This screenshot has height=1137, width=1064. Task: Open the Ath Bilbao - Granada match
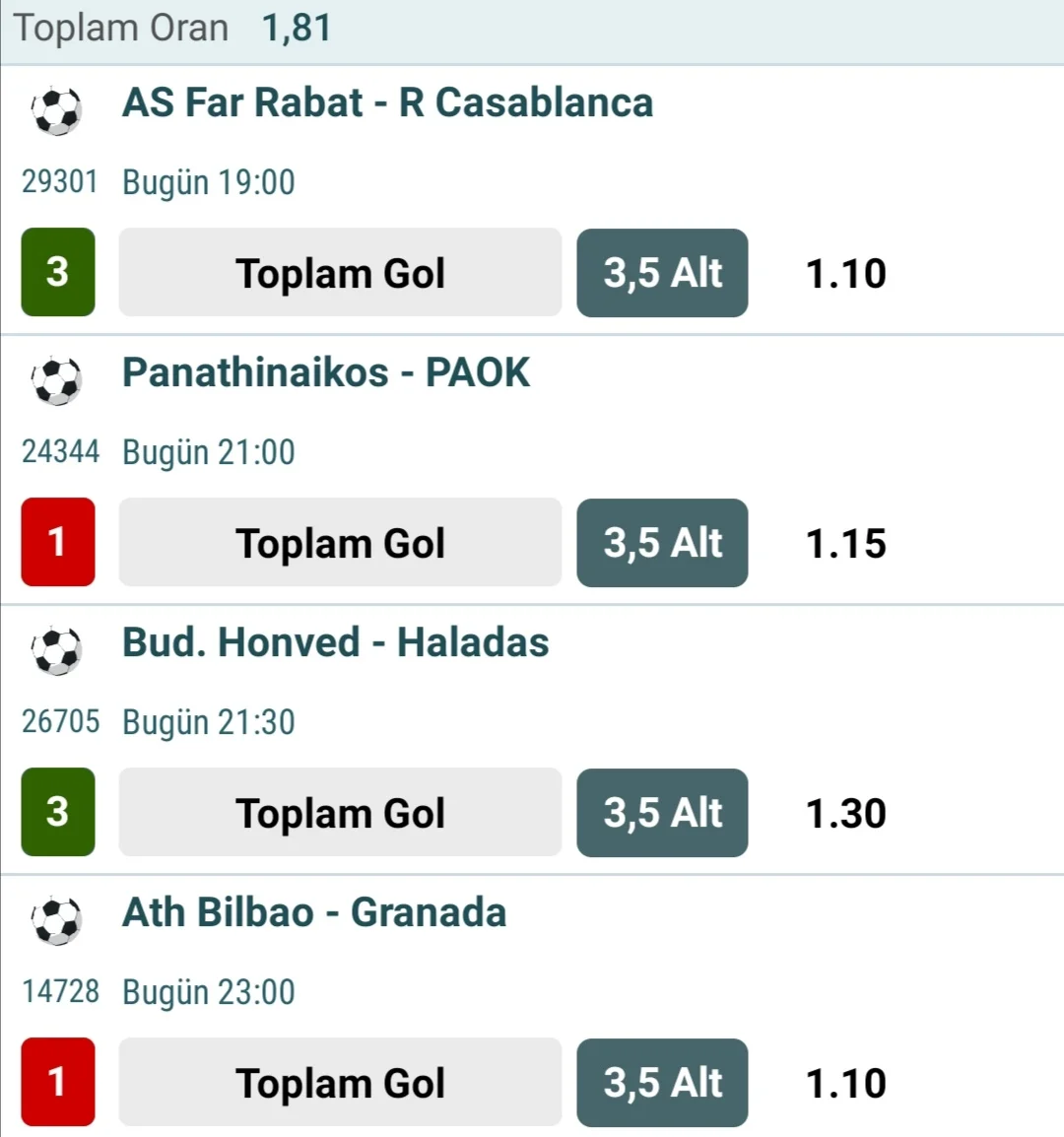[313, 912]
